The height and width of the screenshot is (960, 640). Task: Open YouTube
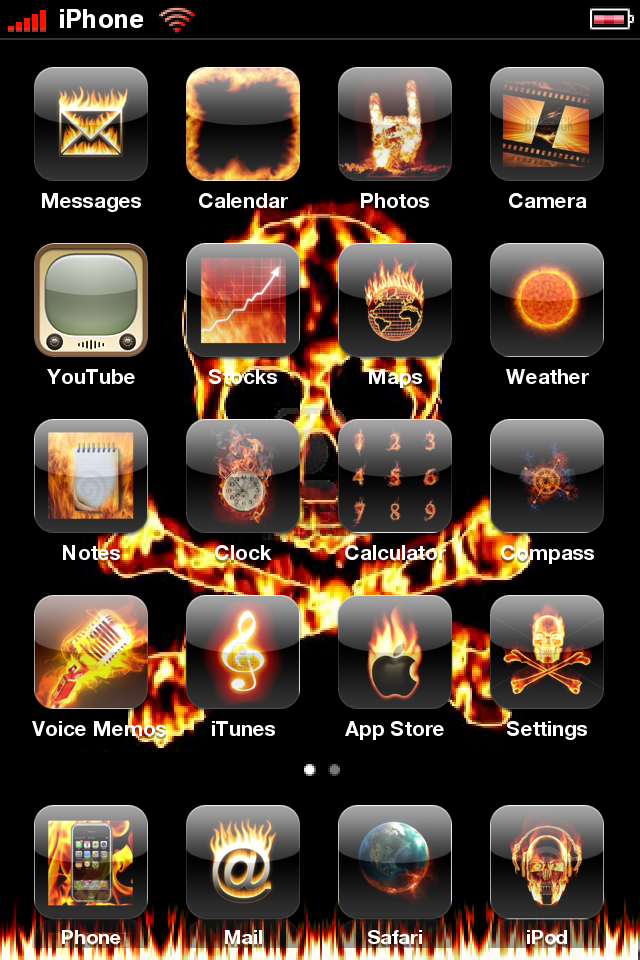pos(91,300)
